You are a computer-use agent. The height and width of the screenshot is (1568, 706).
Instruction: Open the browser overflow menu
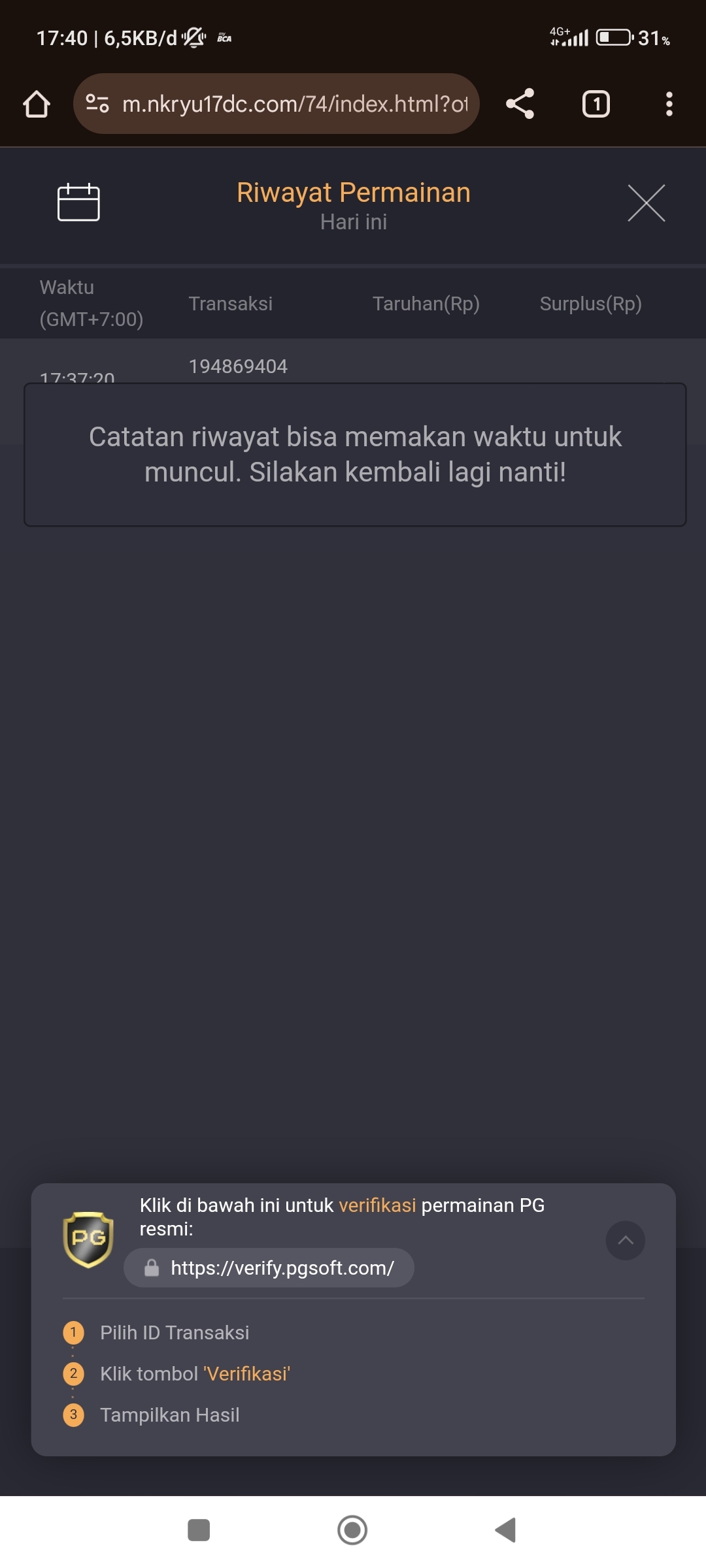(x=669, y=104)
